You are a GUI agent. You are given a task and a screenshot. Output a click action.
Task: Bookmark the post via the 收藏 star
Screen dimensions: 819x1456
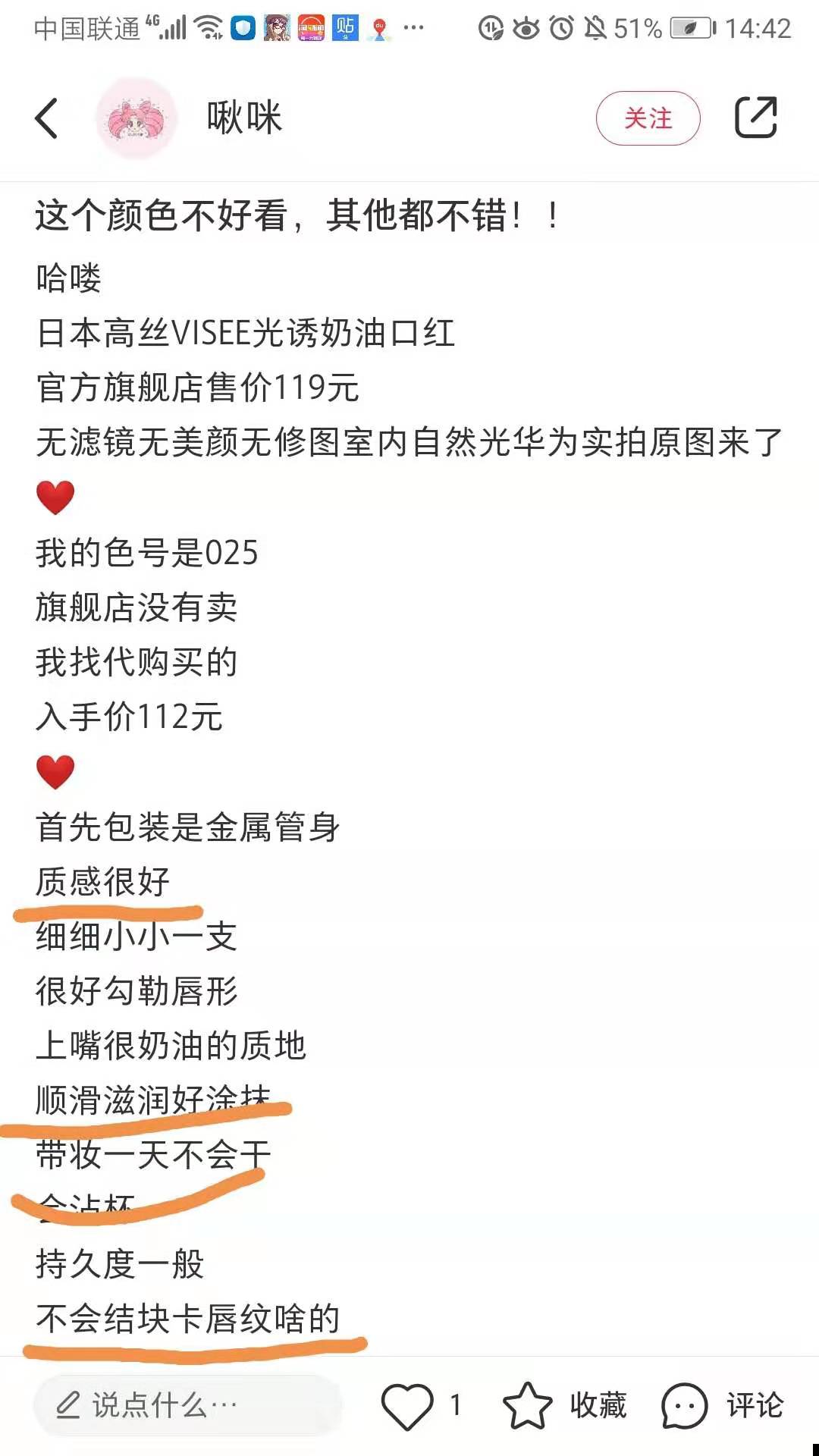pyautogui.click(x=525, y=1404)
